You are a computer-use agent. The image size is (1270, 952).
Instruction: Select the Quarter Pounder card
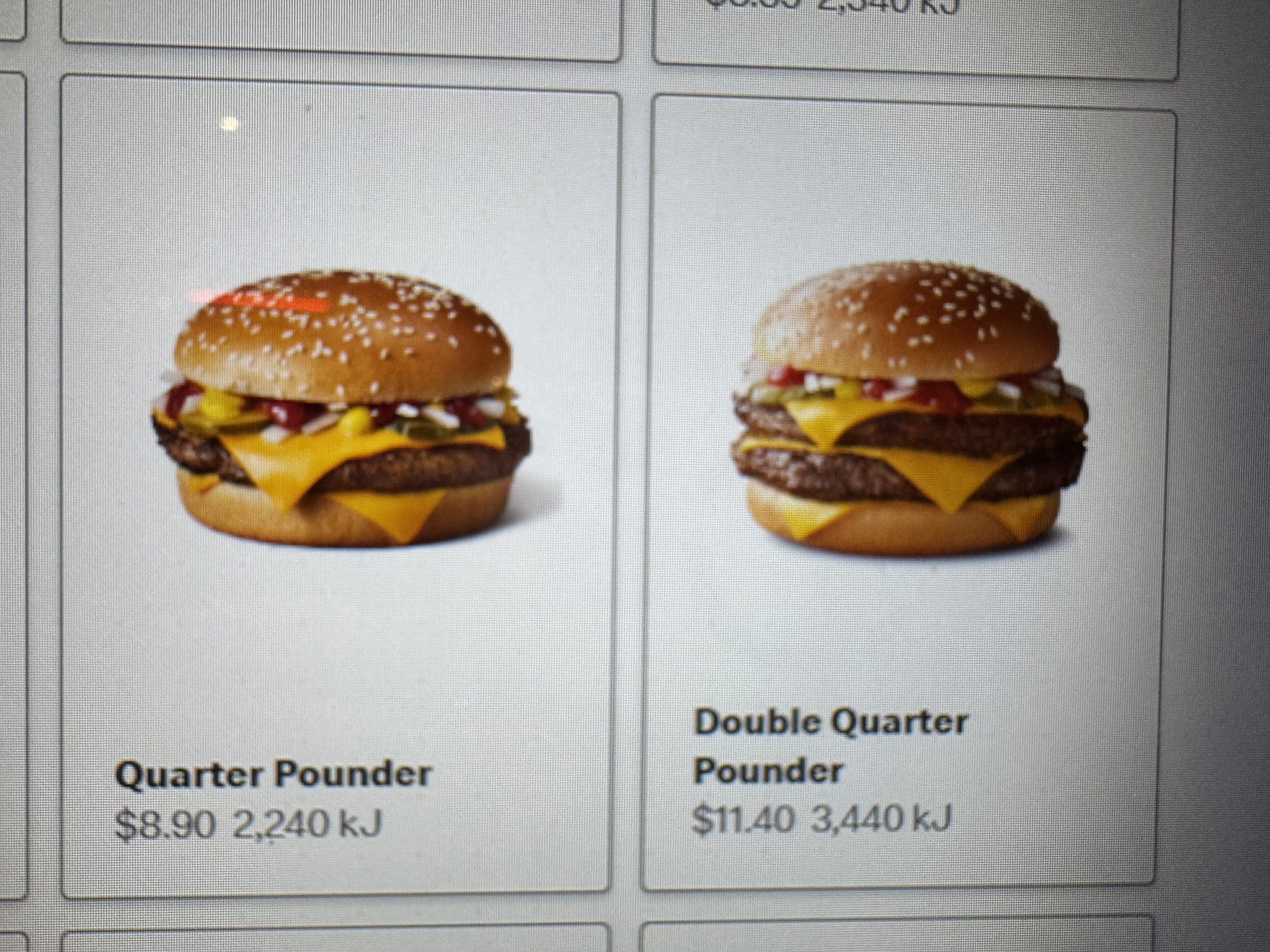(x=339, y=488)
